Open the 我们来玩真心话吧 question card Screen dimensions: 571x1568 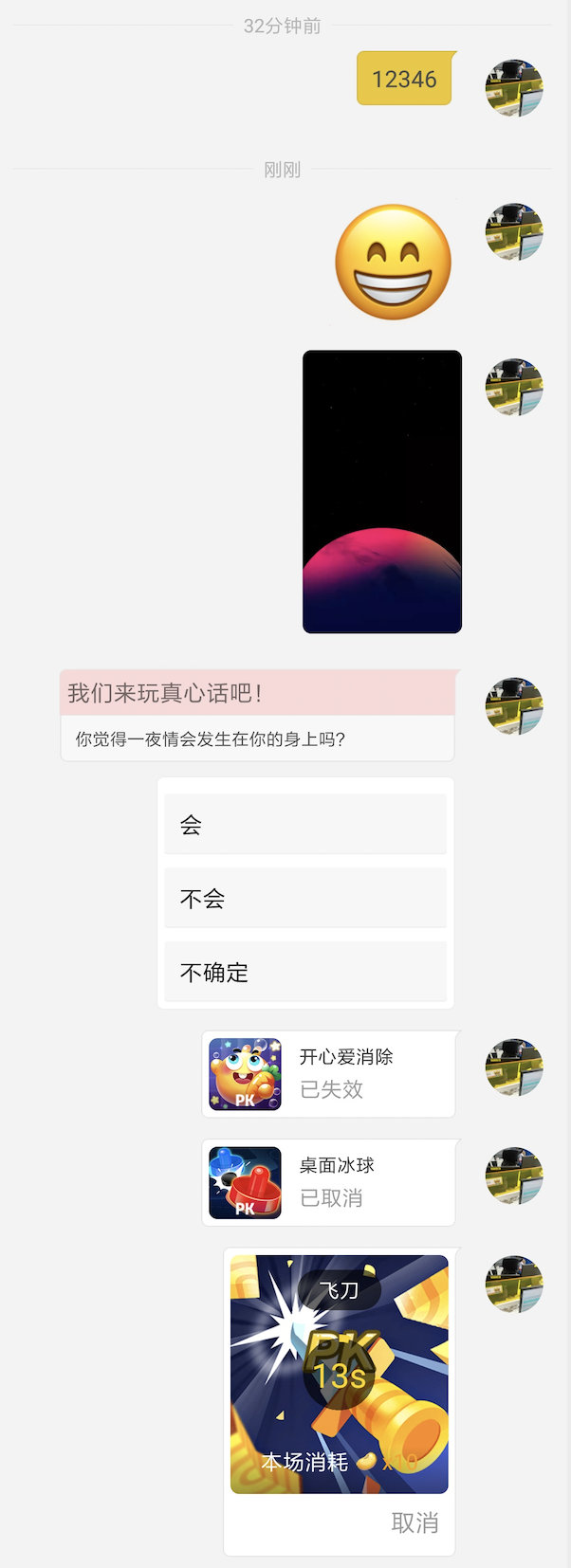click(x=257, y=715)
